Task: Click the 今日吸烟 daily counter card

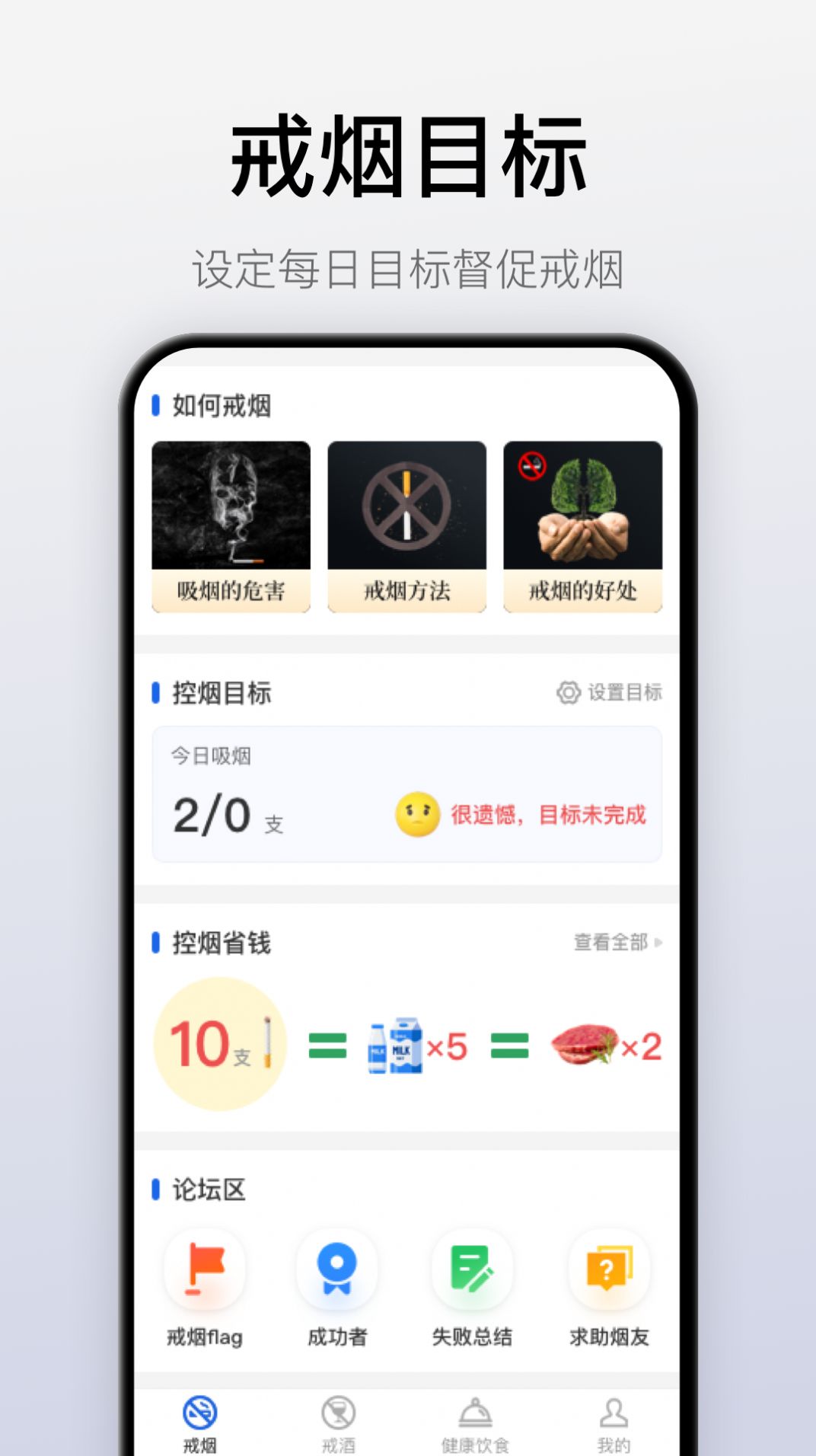Action: pyautogui.click(x=407, y=793)
